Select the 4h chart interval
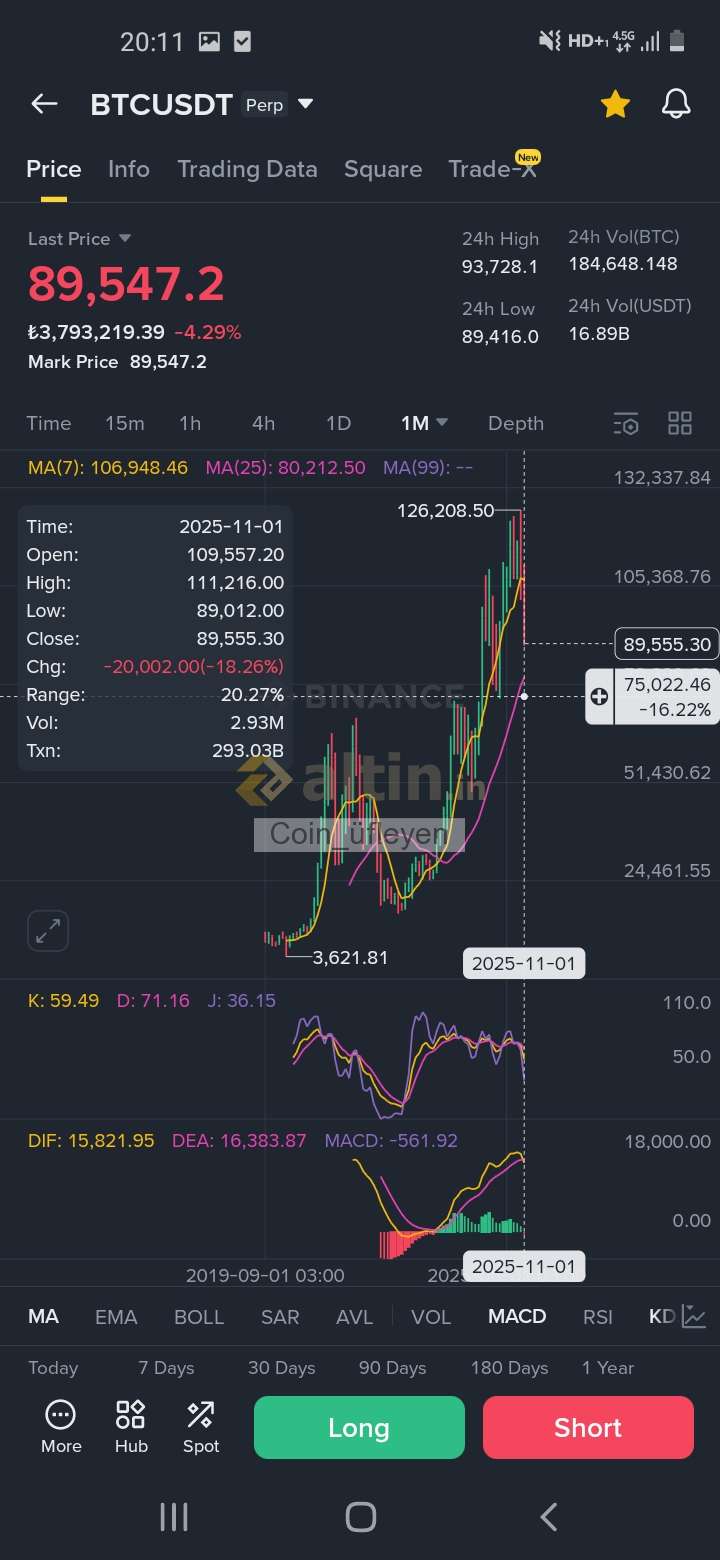The height and width of the screenshot is (1560, 720). click(263, 423)
